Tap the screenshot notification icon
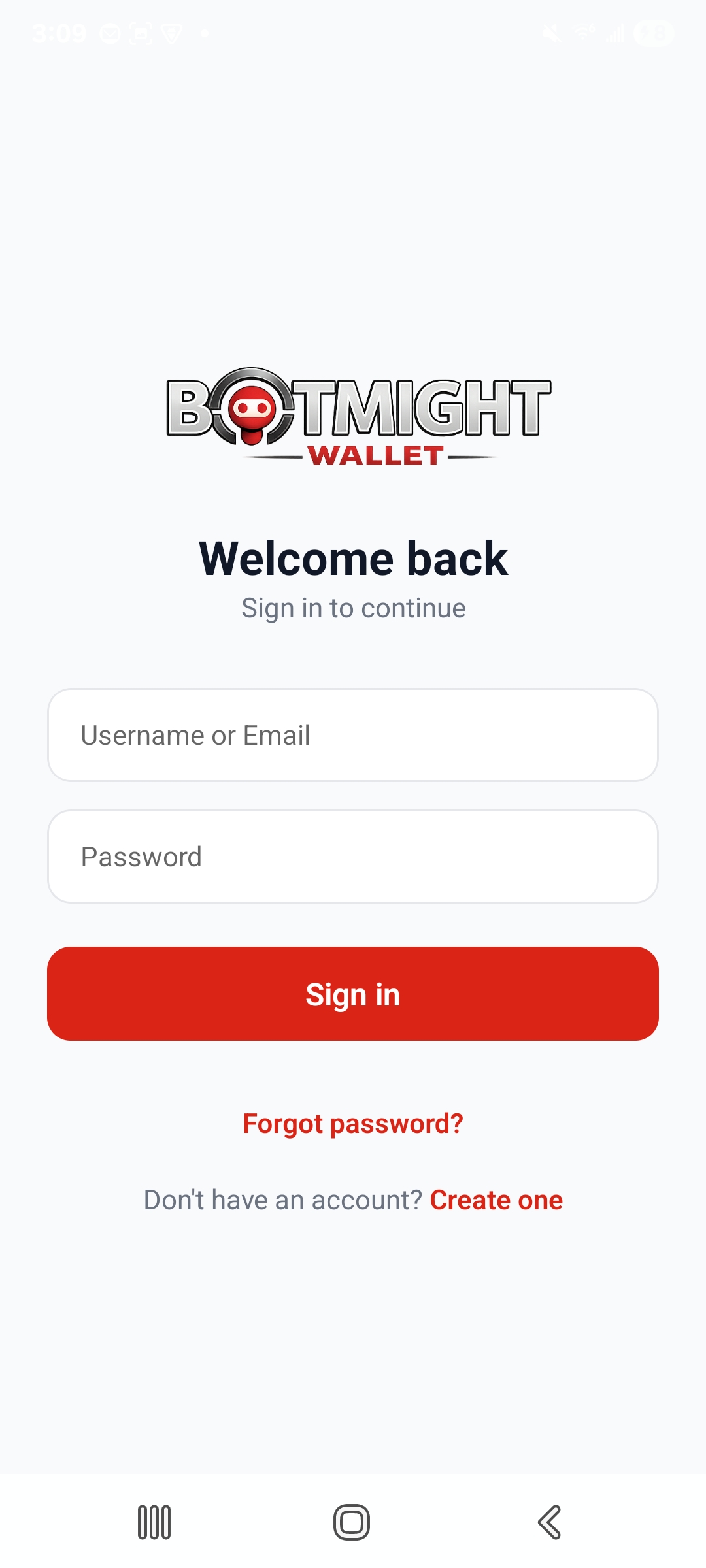Screen dimensions: 706x1568 (140, 33)
